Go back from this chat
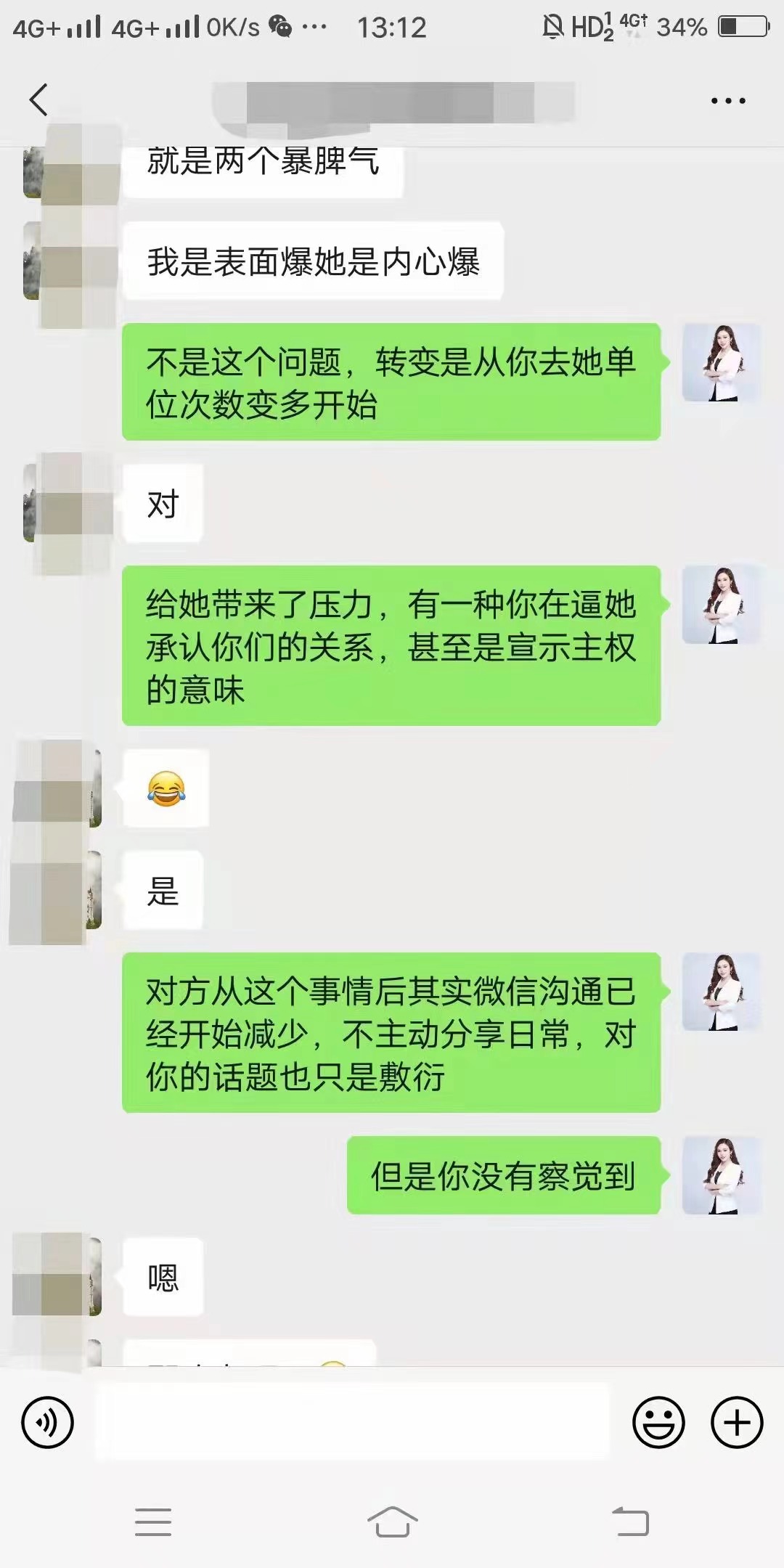Screen dimensions: 784x1568 tap(39, 99)
